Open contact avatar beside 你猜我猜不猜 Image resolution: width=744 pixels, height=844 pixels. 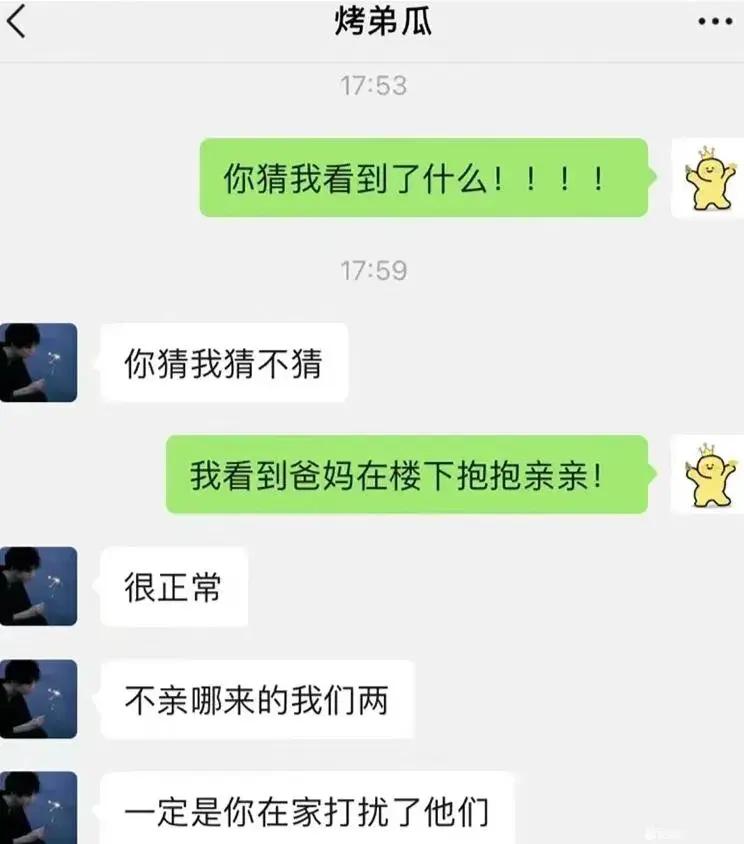tap(38, 363)
